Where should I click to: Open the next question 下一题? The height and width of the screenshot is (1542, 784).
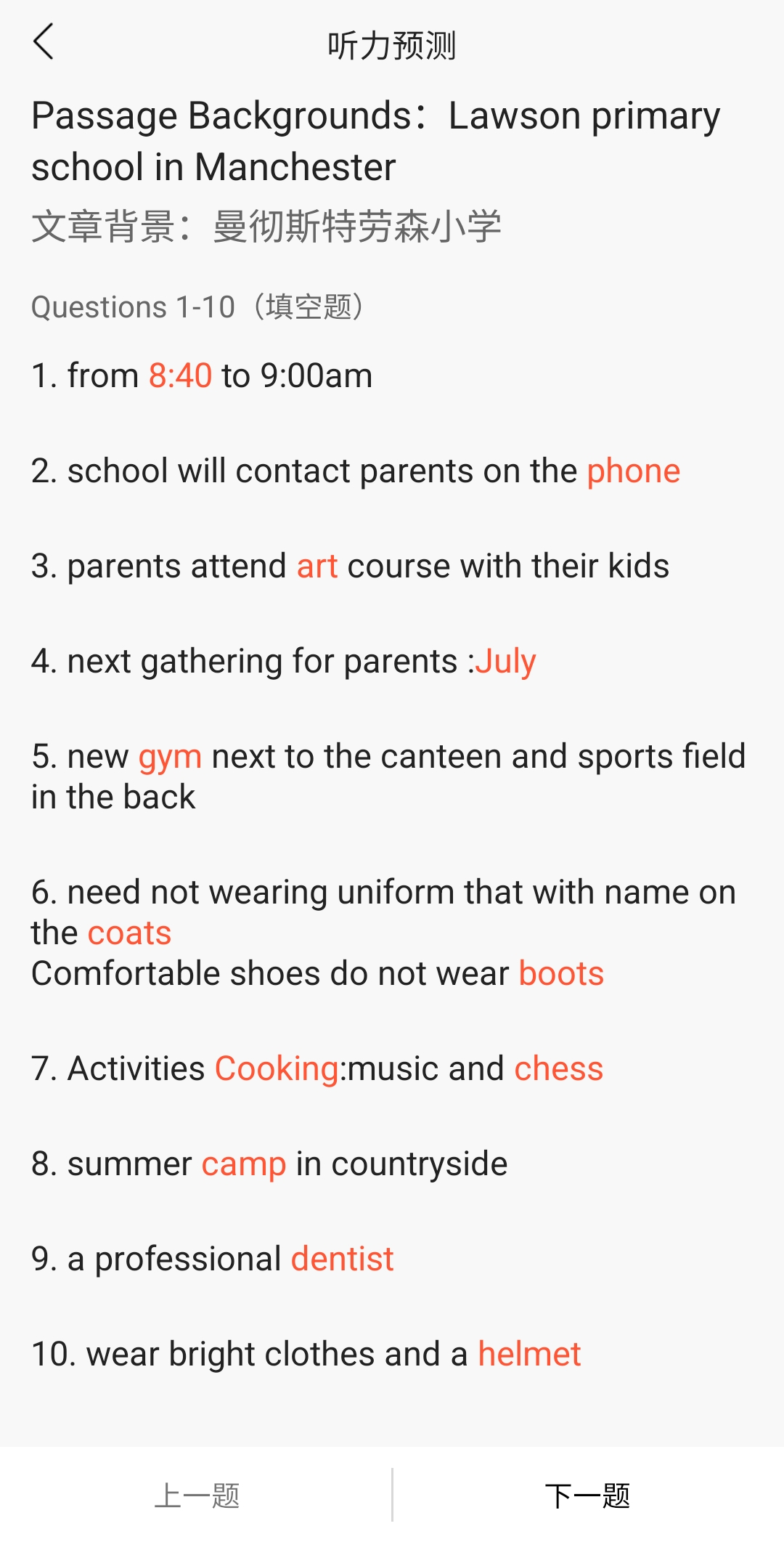click(588, 1496)
